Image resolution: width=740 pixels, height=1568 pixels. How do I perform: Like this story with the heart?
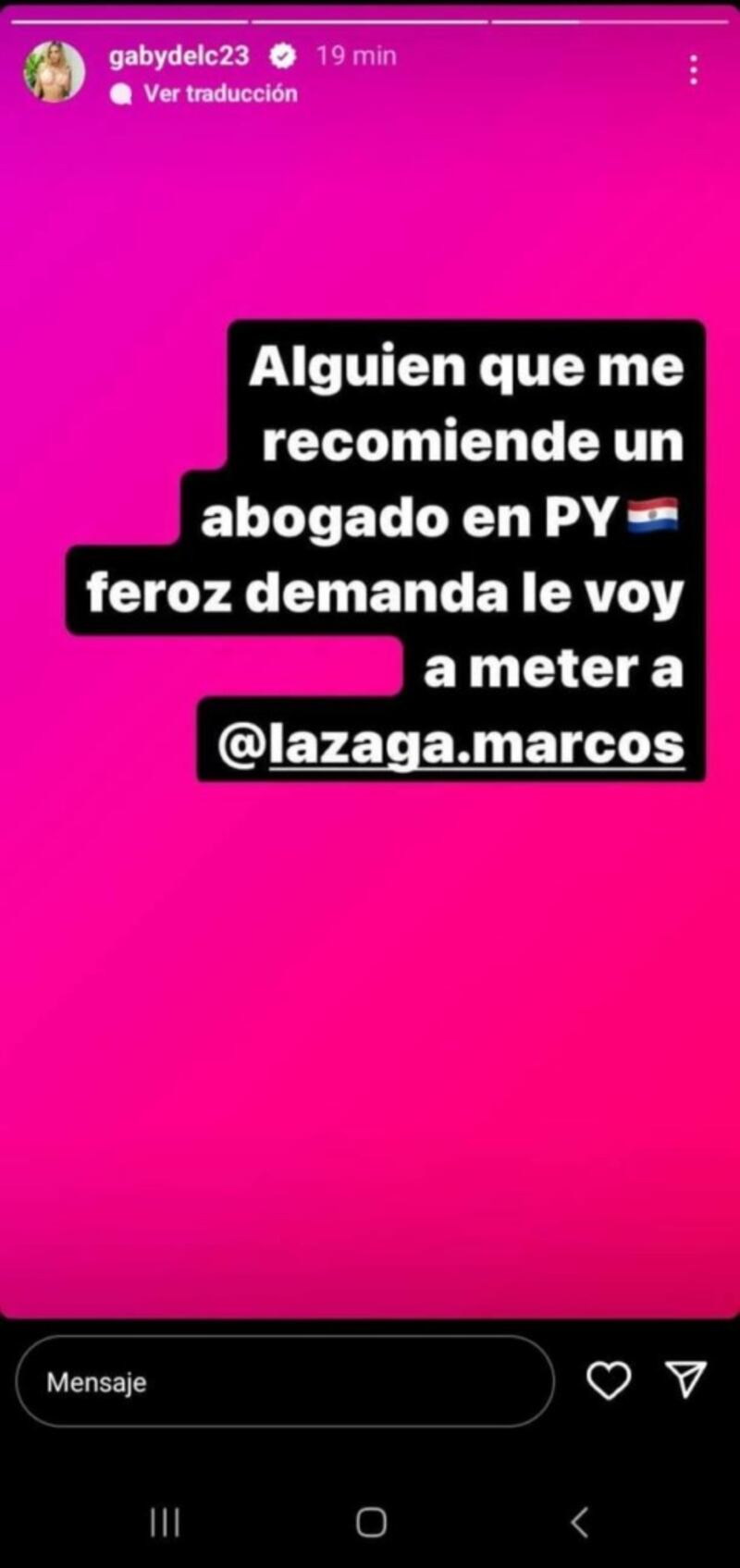pos(609,1380)
